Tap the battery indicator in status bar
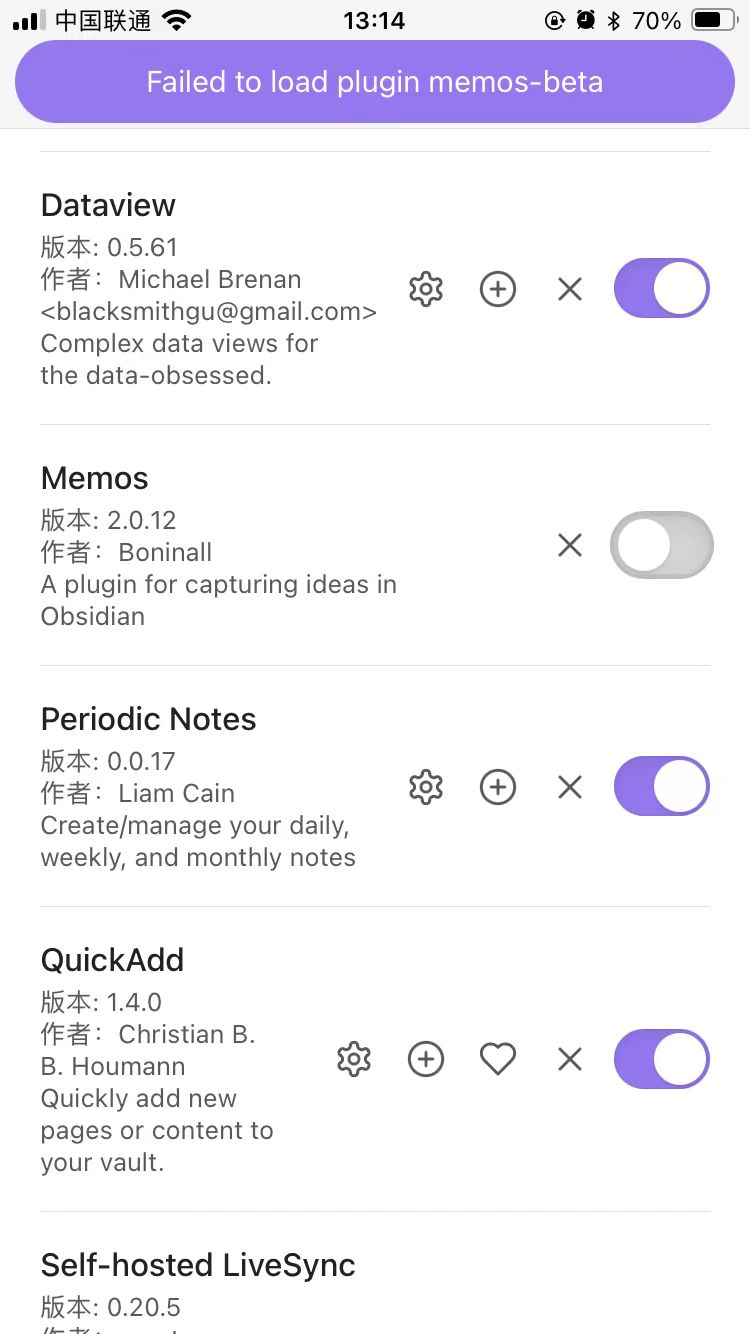750x1334 pixels. coord(714,19)
